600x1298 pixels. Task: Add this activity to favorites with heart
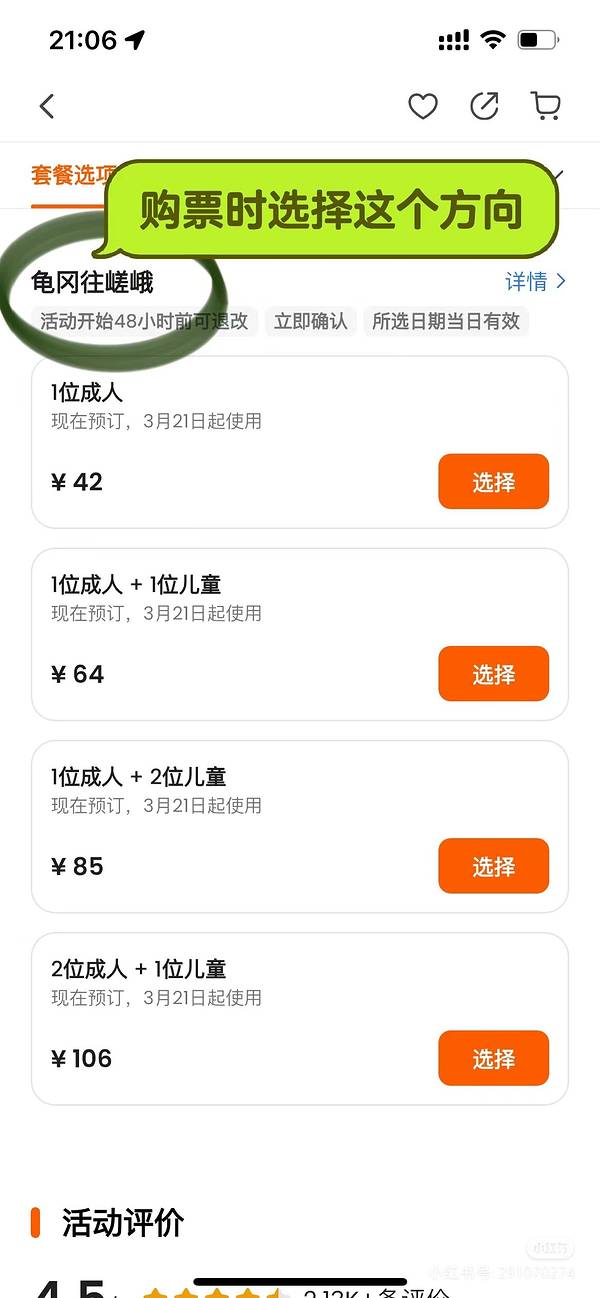click(423, 106)
